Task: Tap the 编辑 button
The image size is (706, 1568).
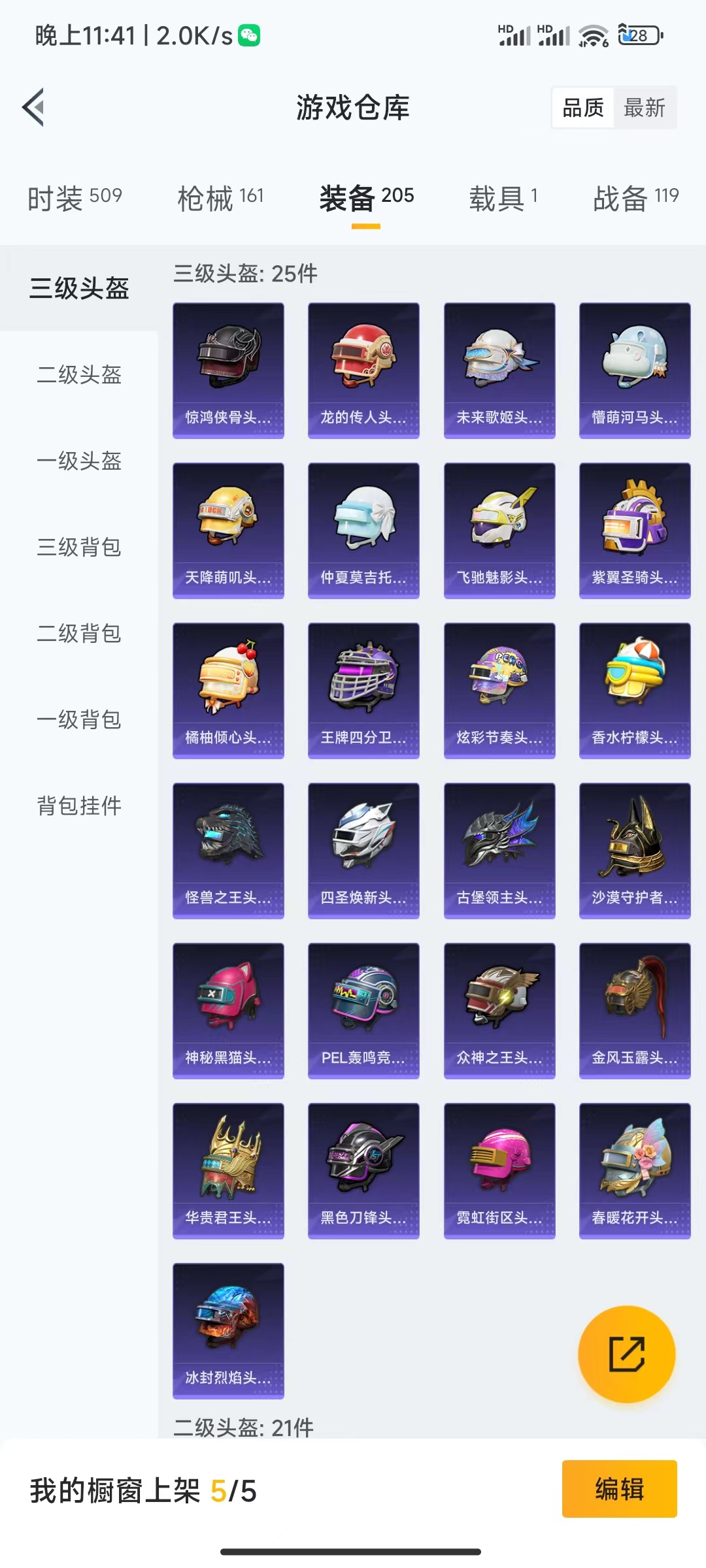Action: pyautogui.click(x=620, y=1490)
